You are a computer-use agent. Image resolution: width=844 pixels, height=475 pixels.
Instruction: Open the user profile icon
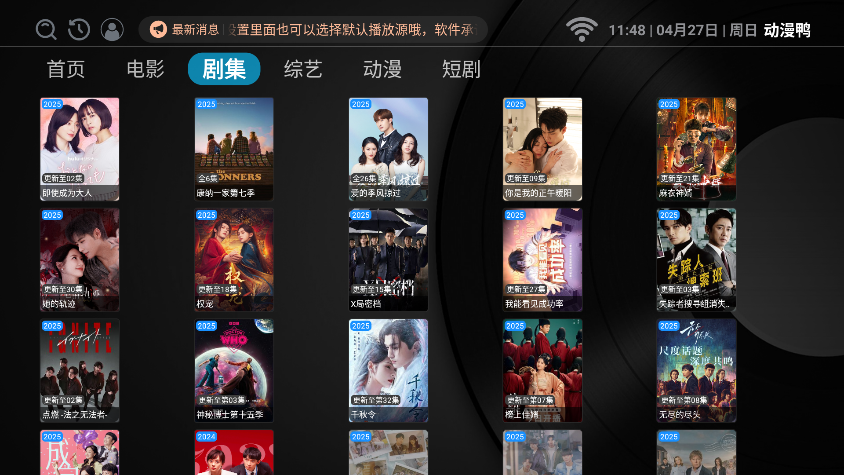point(113,30)
